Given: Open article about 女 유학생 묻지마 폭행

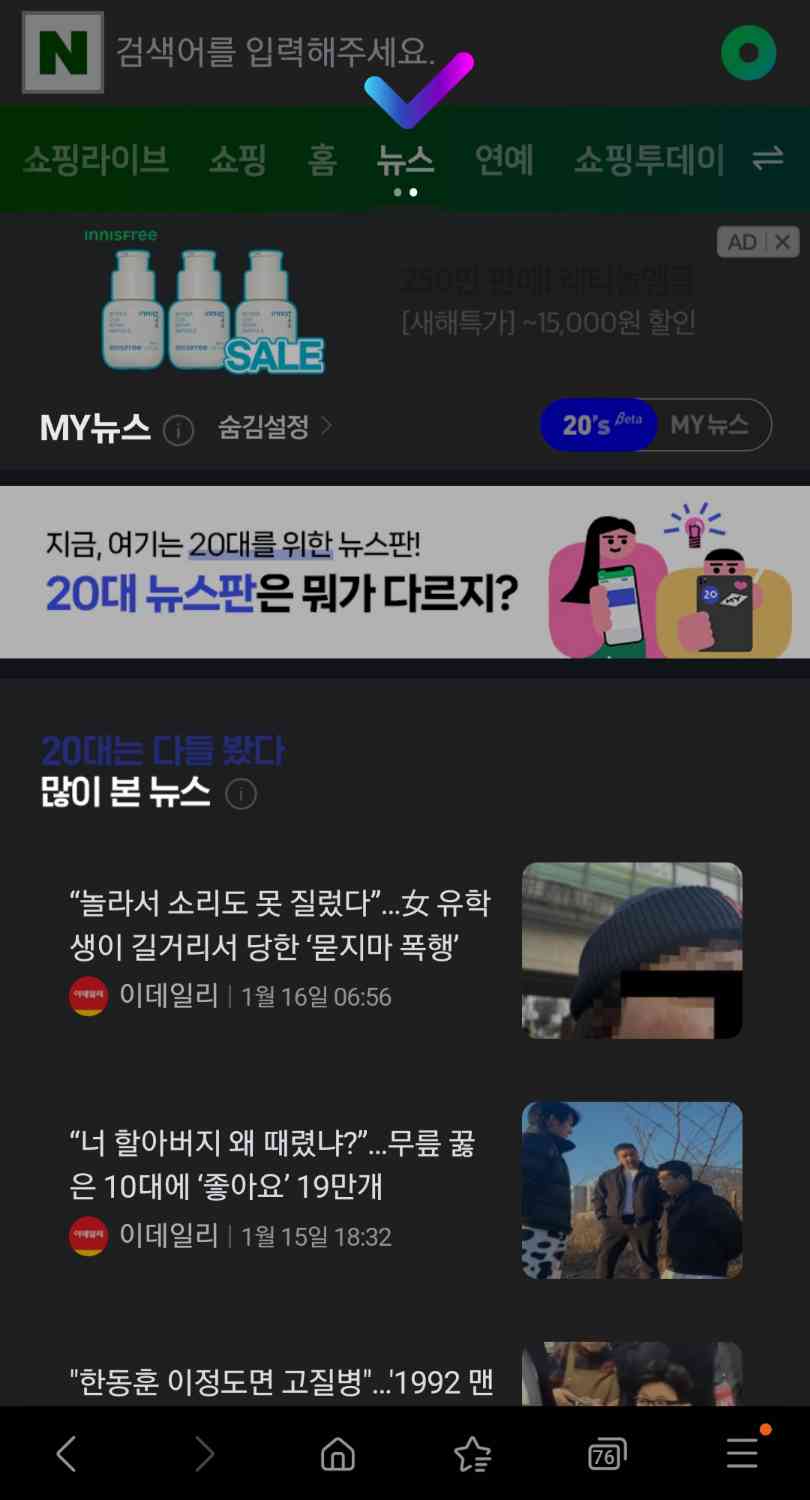Looking at the screenshot, I should click(280, 924).
